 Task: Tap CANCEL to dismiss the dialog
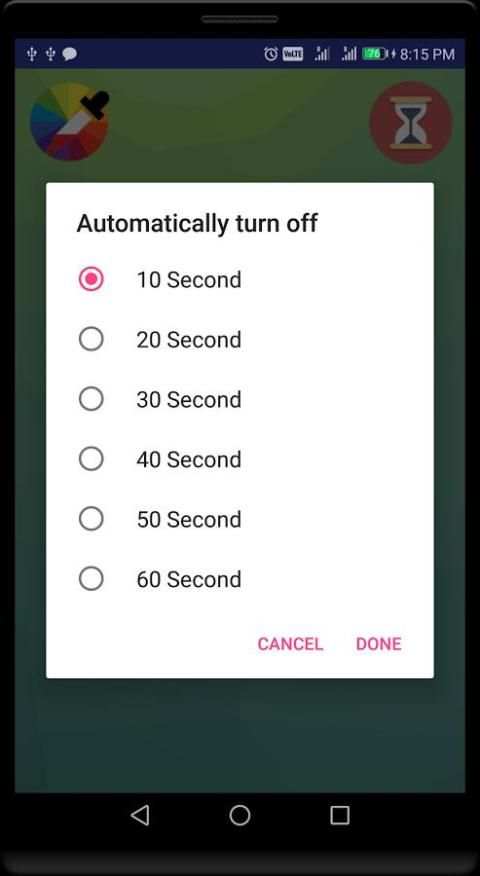click(x=290, y=644)
